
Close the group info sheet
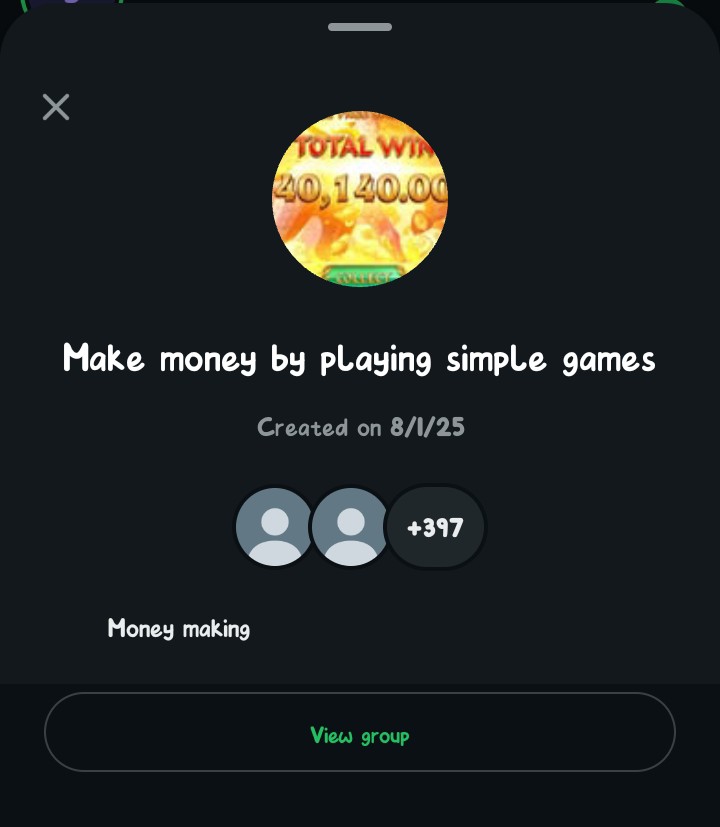point(56,107)
